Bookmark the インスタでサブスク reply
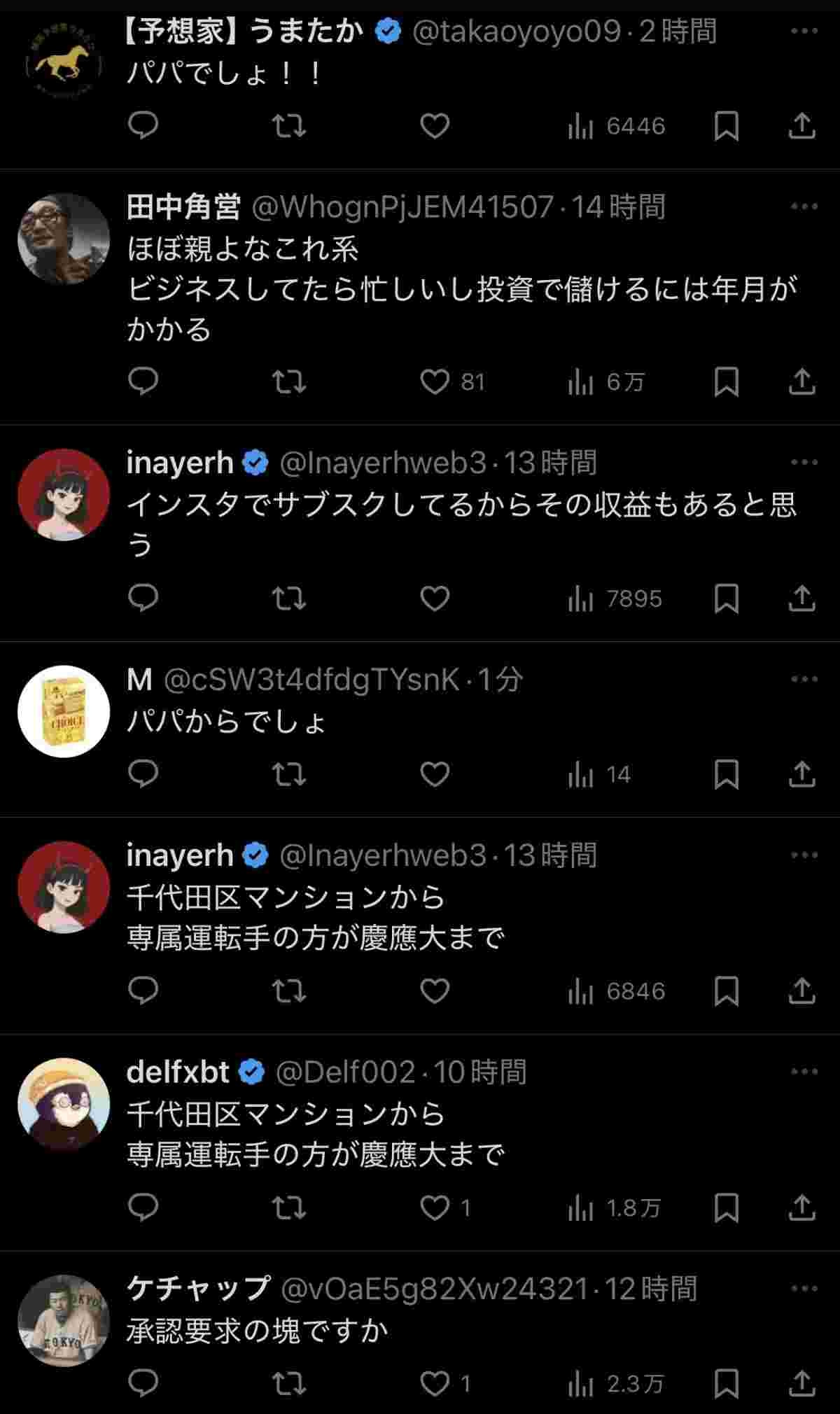Viewport: 840px width, 1414px height. click(x=726, y=599)
